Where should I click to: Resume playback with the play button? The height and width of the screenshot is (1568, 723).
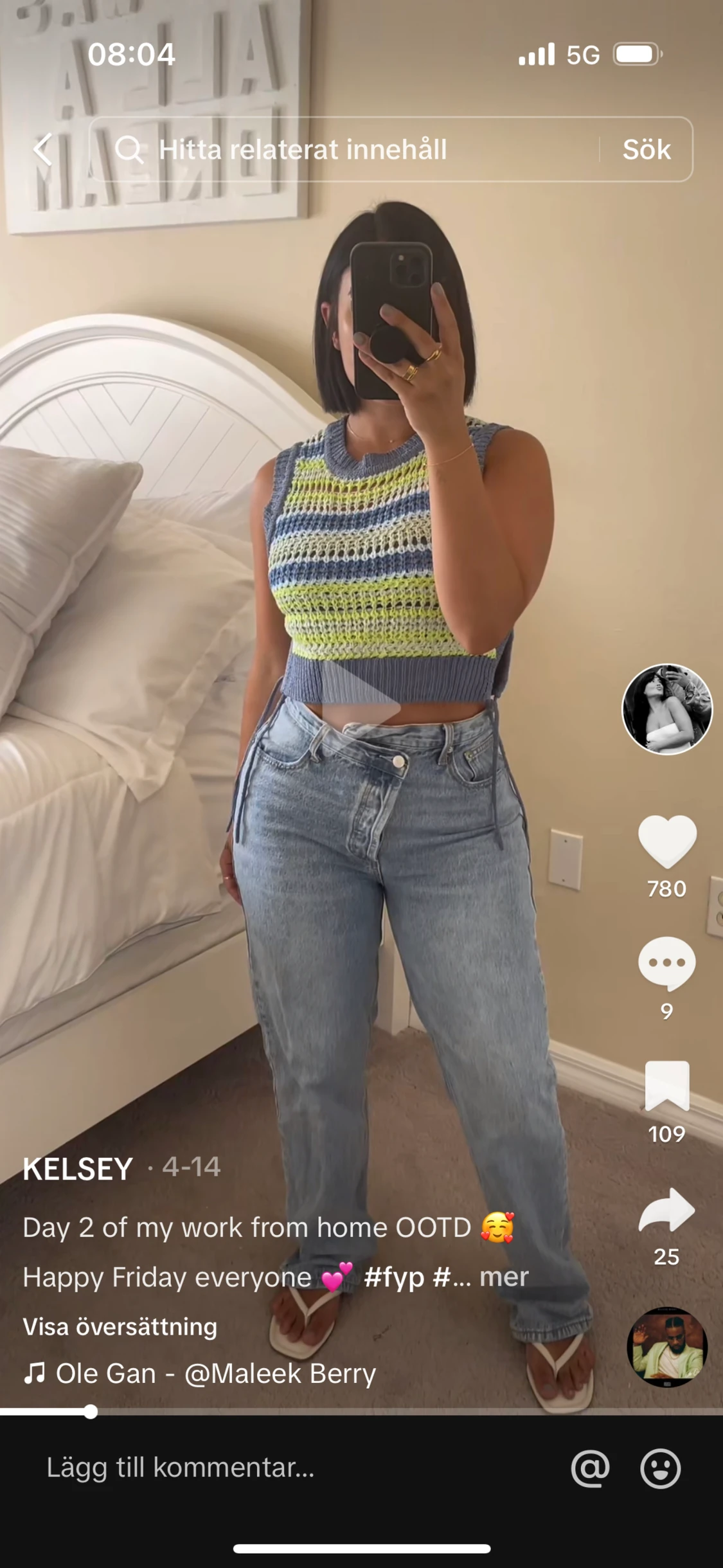[361, 708]
